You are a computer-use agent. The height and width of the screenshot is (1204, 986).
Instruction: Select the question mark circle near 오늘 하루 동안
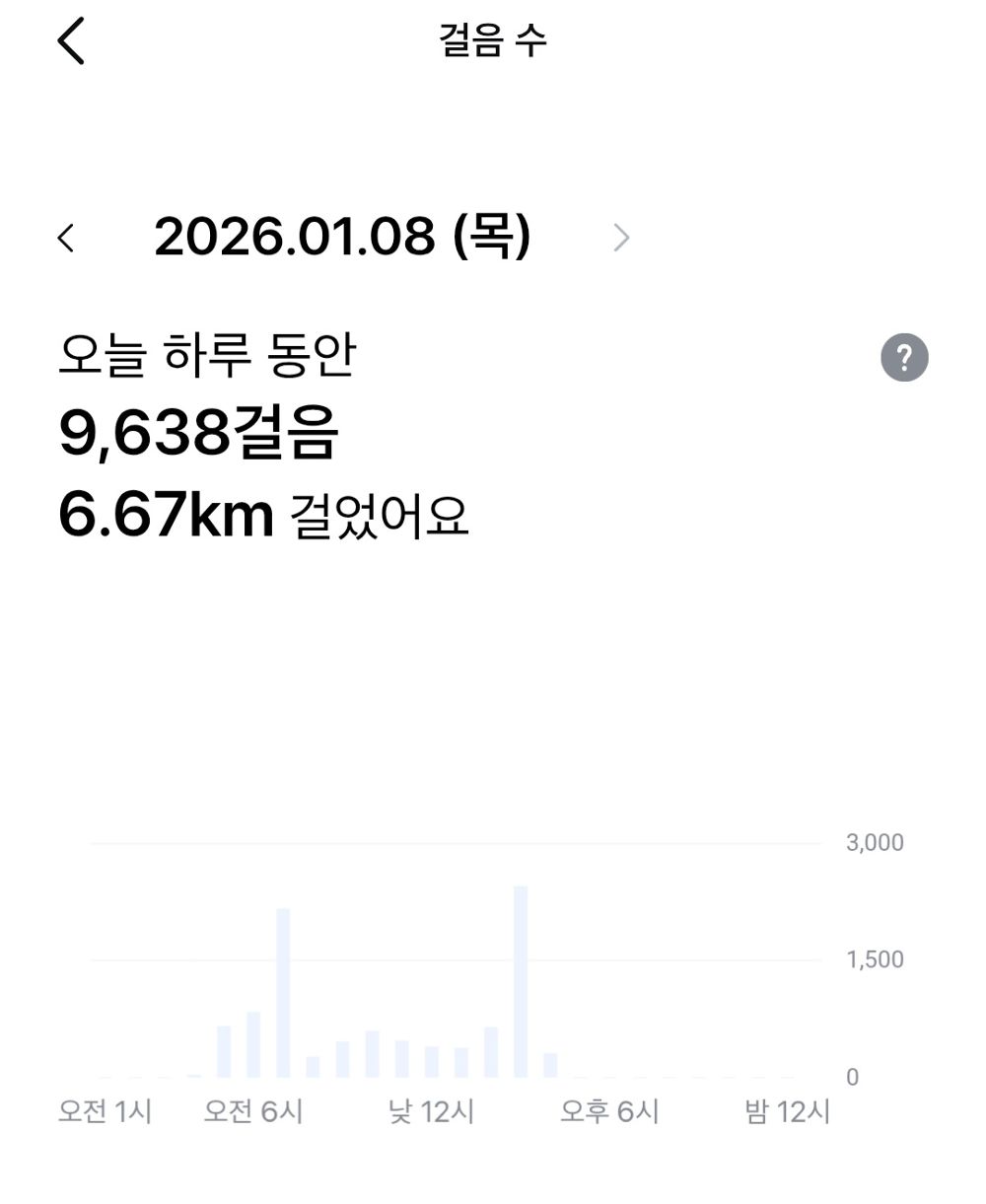click(903, 357)
